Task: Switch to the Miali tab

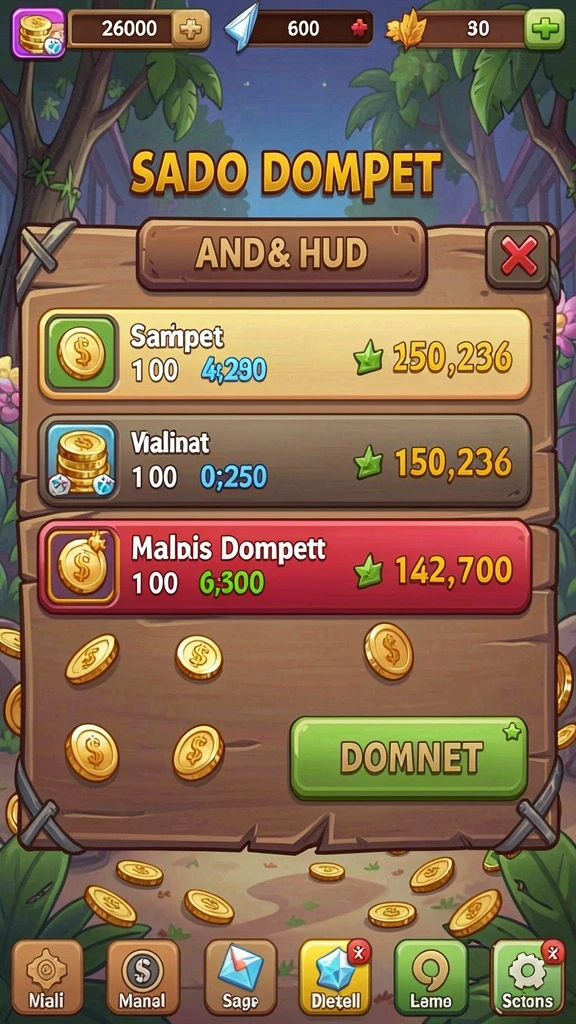Action: click(x=47, y=976)
